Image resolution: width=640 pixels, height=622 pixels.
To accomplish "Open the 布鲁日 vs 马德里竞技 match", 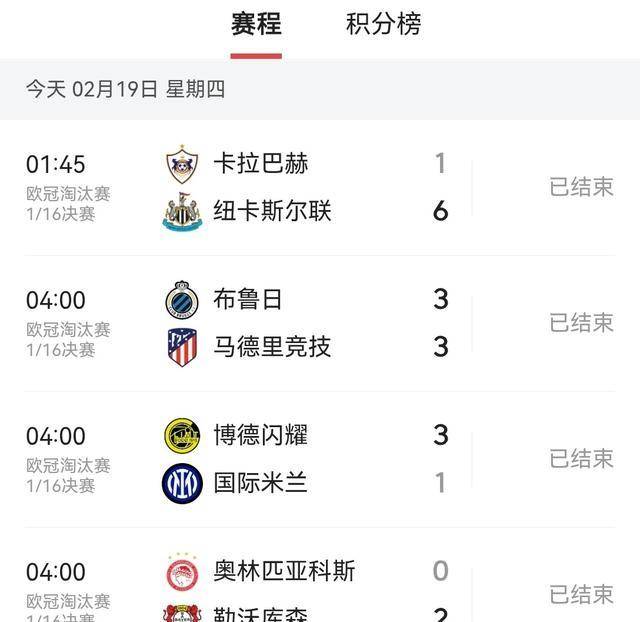I will click(320, 323).
